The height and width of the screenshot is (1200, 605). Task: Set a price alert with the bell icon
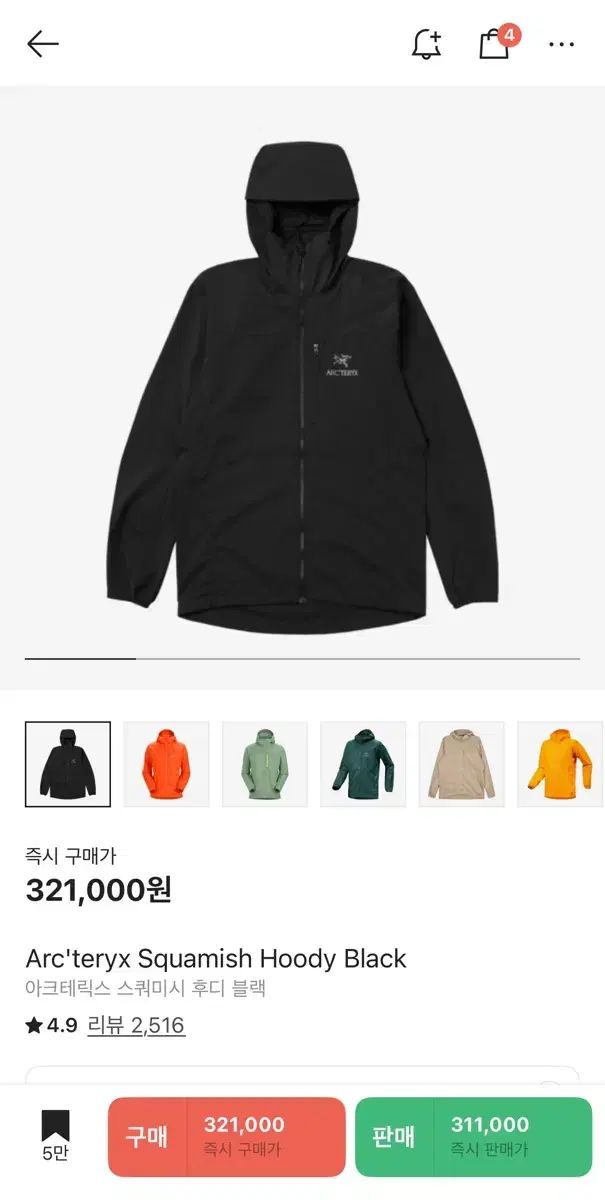click(427, 44)
